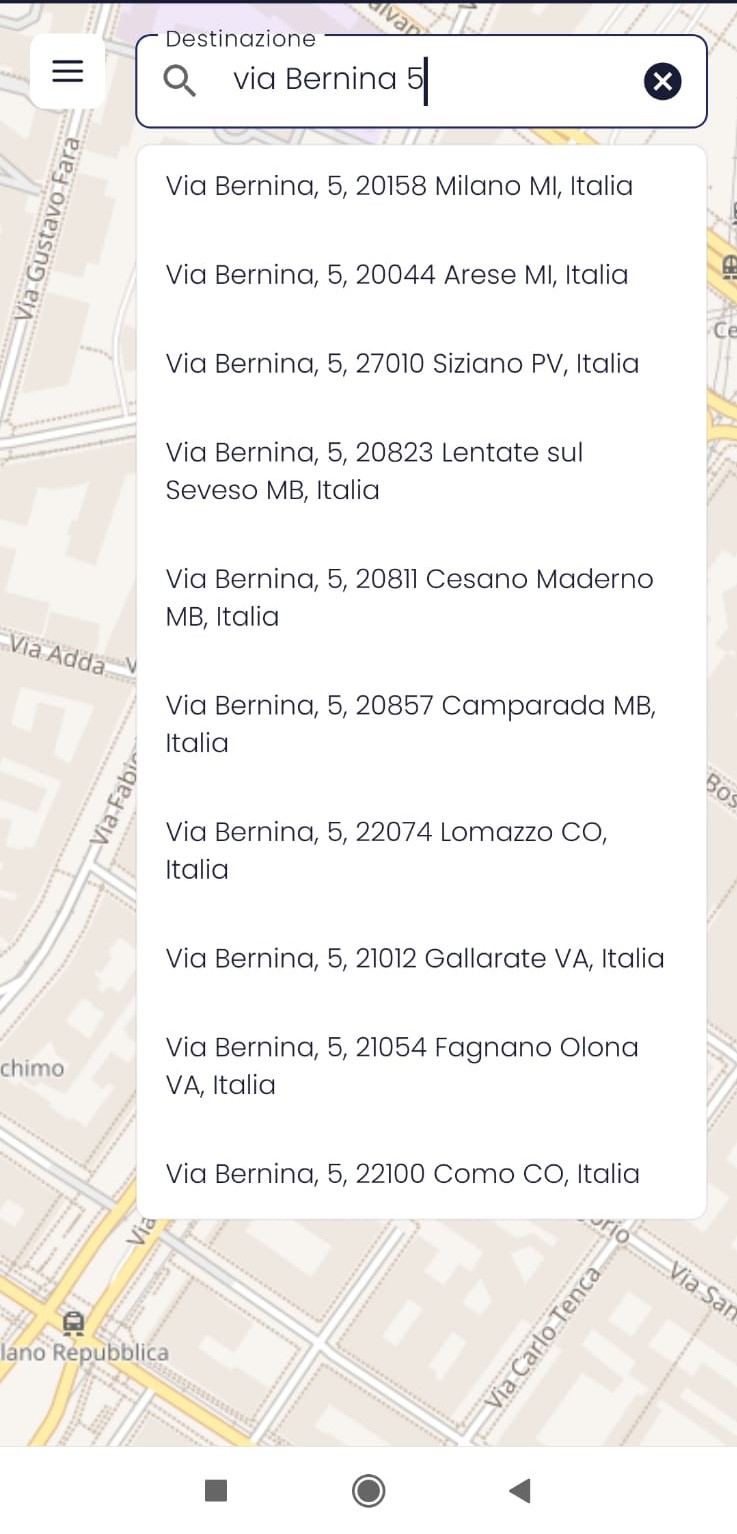This screenshot has height=1534, width=737.
Task: Select Via Bernina 5, 20158 Milano
Action: coord(421,186)
